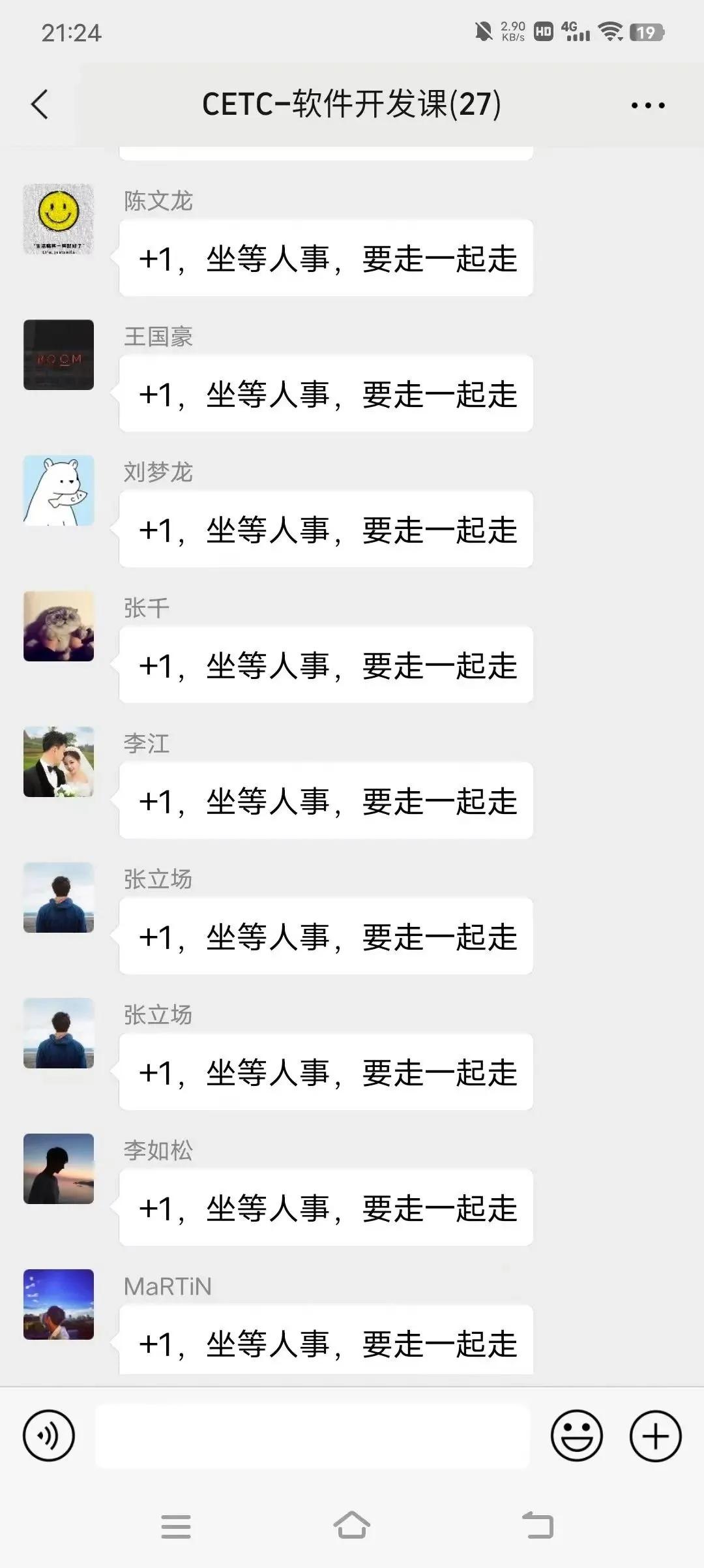Tap the group title CETC-软件开发课(27)
This screenshot has width=704, height=1568.
coord(352,104)
